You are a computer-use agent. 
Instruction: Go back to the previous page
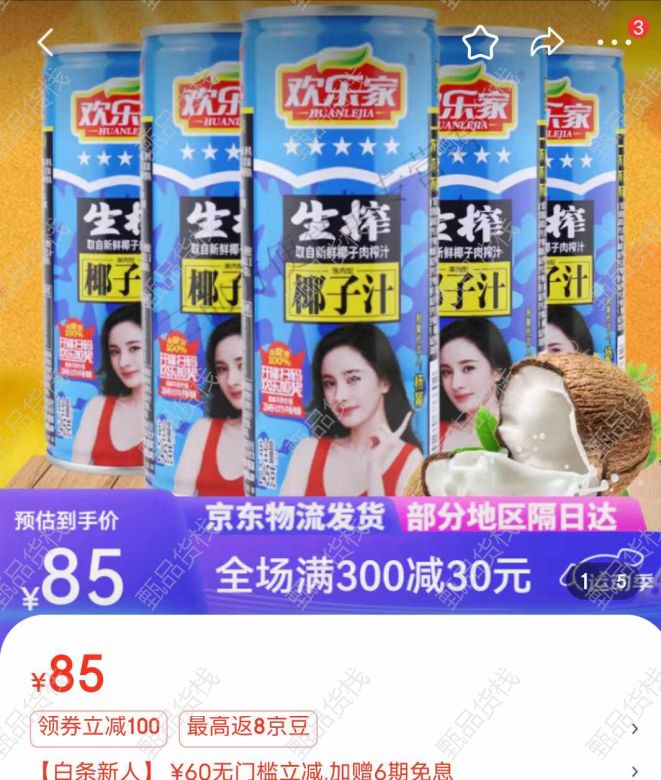(x=45, y=43)
